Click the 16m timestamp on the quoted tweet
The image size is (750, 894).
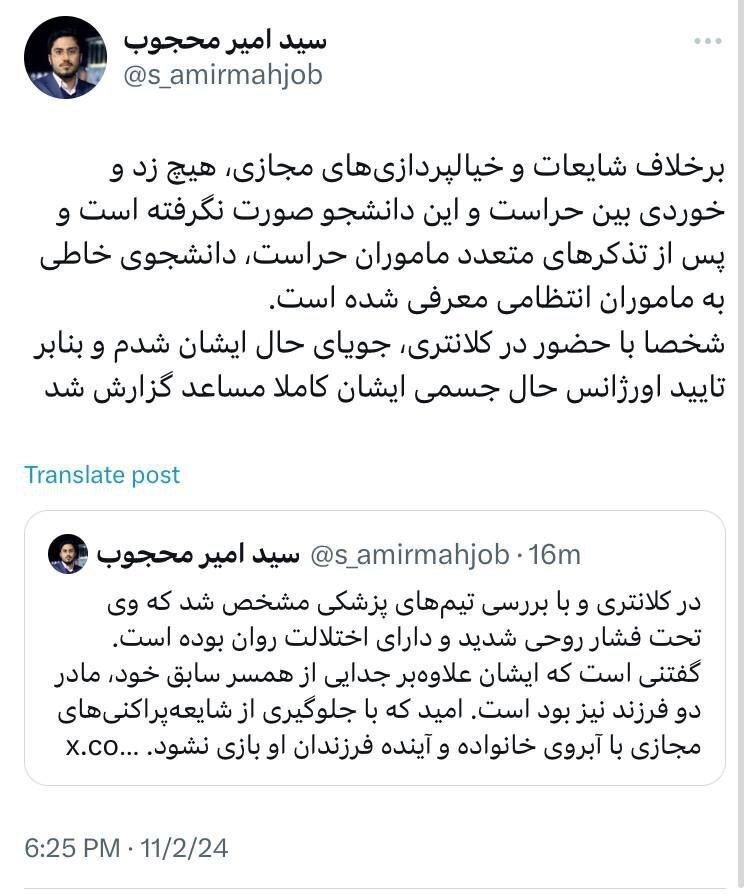click(550, 555)
